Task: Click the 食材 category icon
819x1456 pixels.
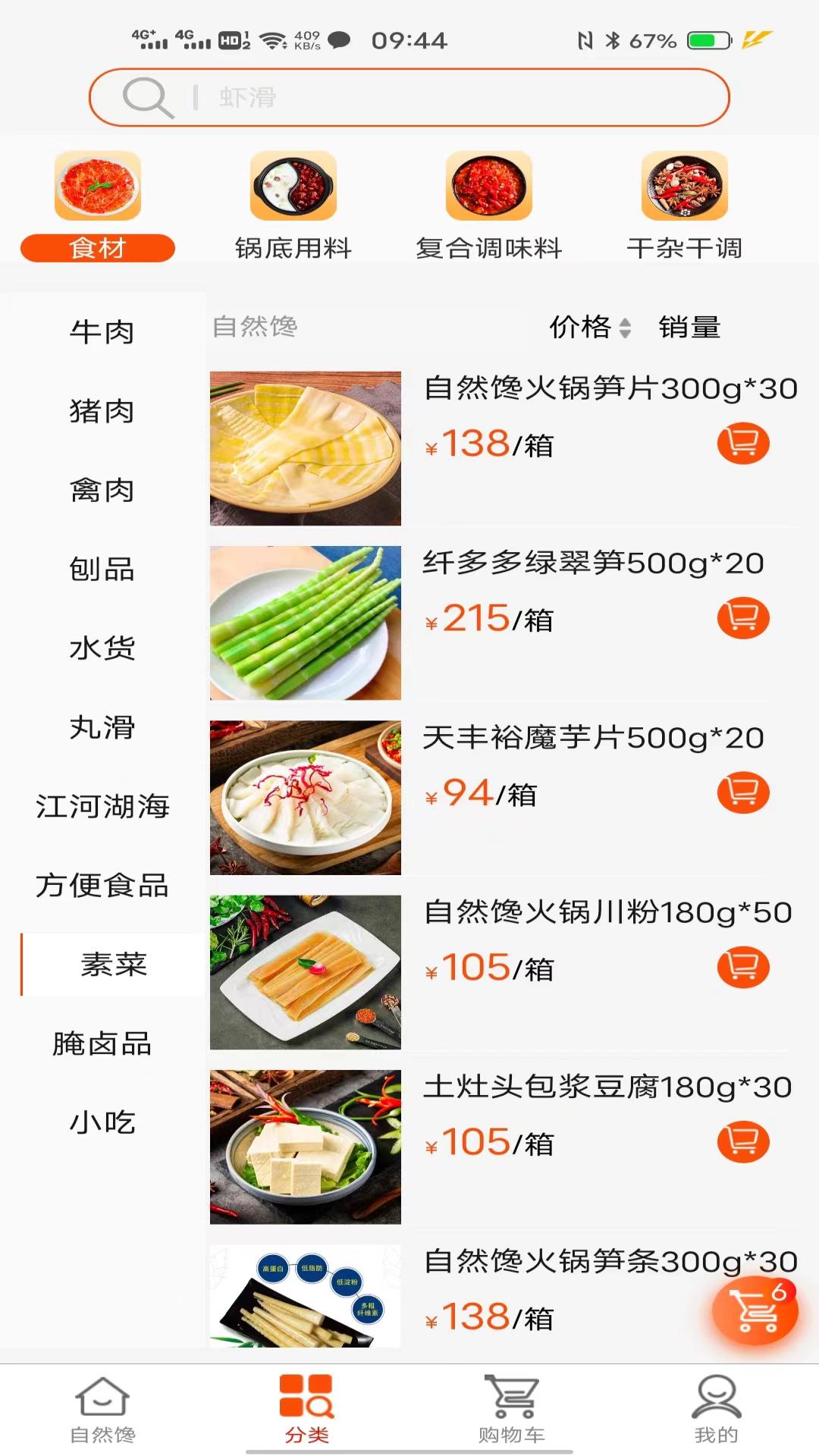Action: pyautogui.click(x=98, y=186)
